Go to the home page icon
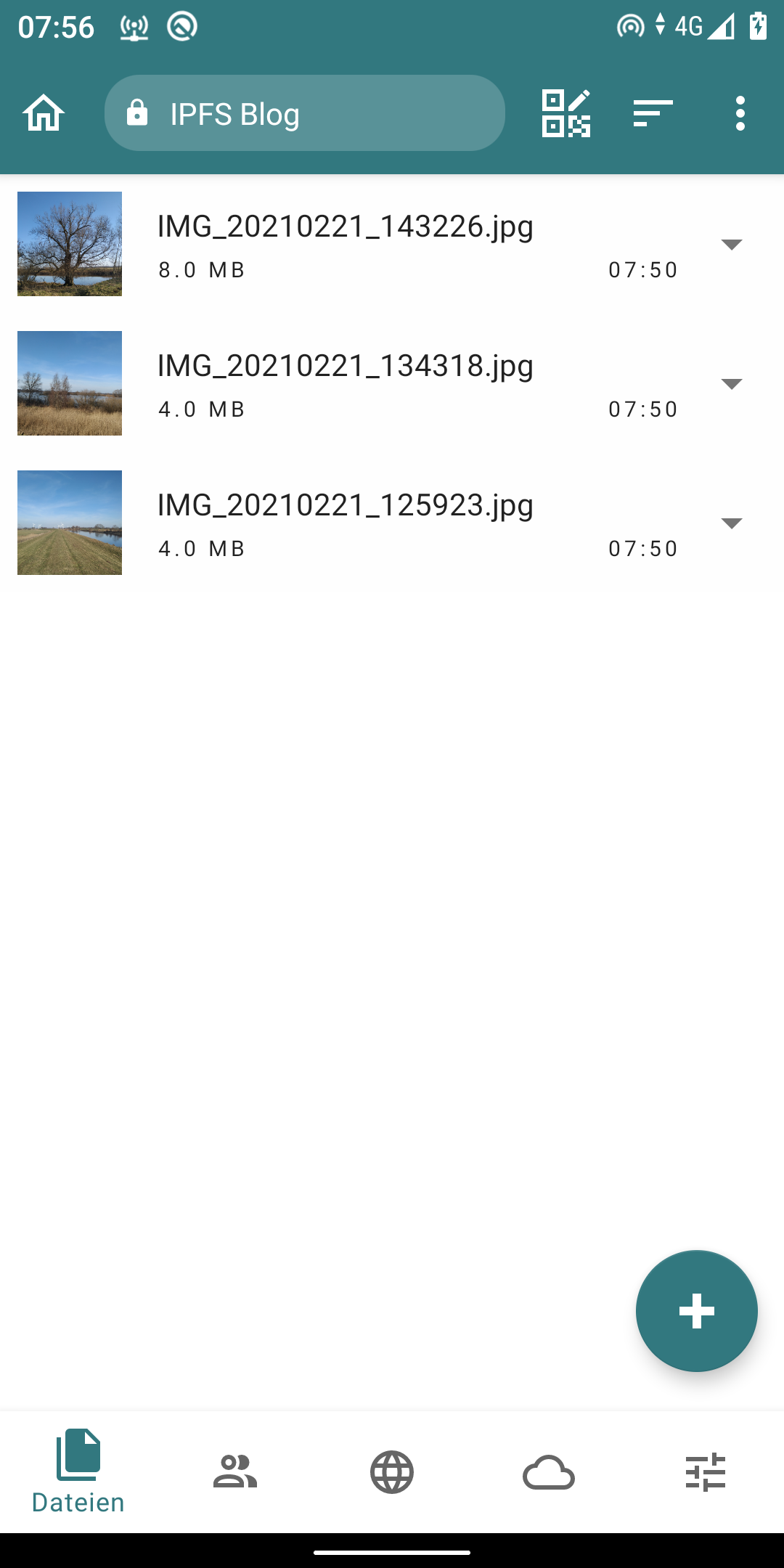This screenshot has width=784, height=1568. coord(44,113)
